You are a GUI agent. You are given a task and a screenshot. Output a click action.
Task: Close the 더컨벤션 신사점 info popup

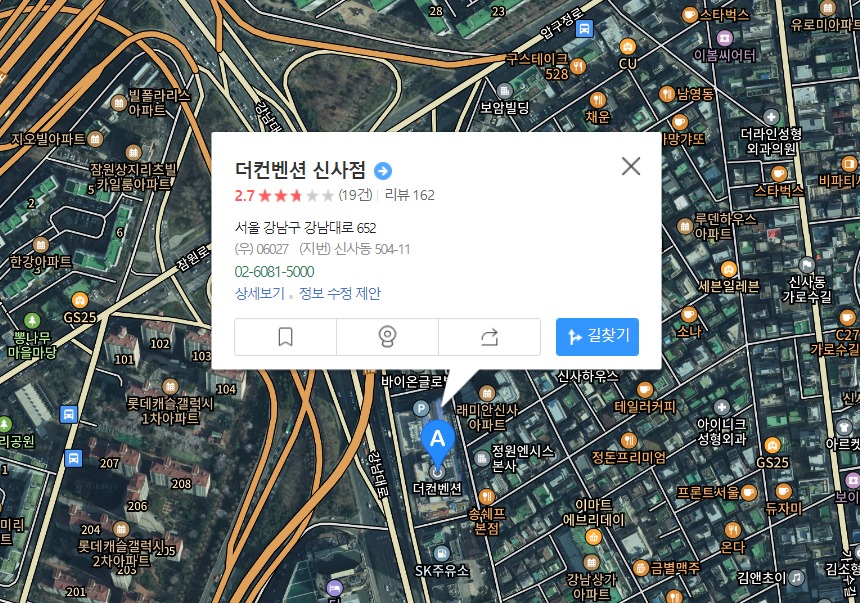click(x=631, y=166)
